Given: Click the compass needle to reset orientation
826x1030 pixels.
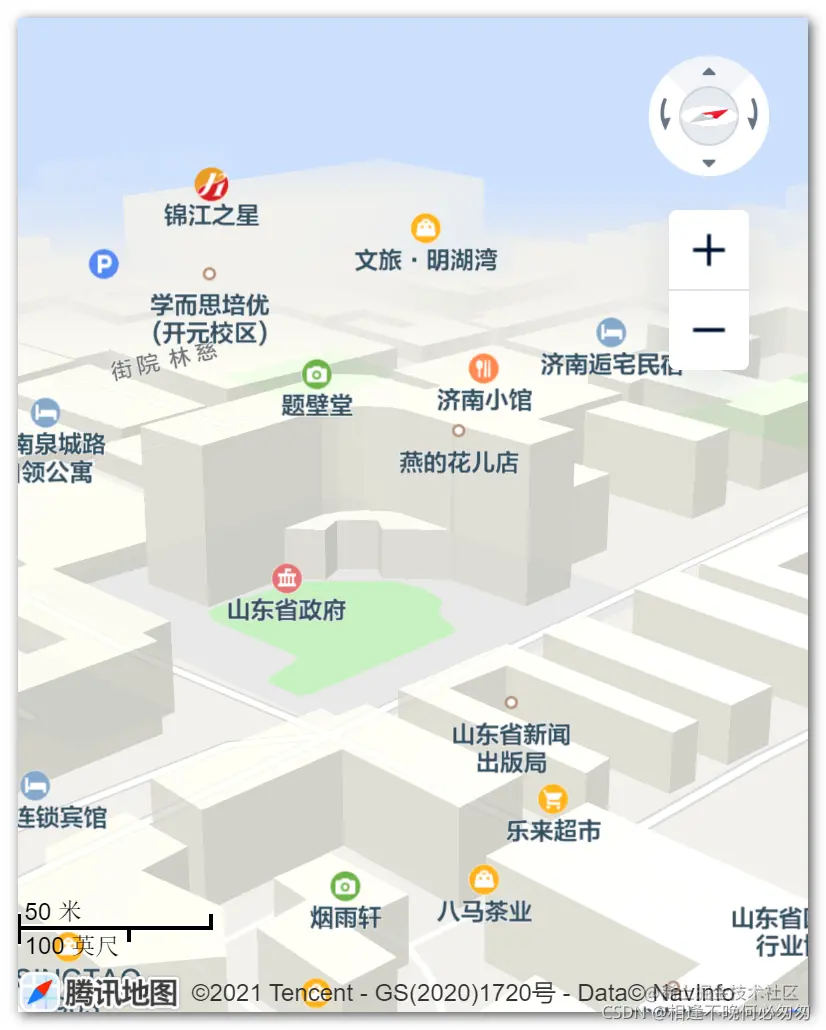Looking at the screenshot, I should tap(708, 116).
